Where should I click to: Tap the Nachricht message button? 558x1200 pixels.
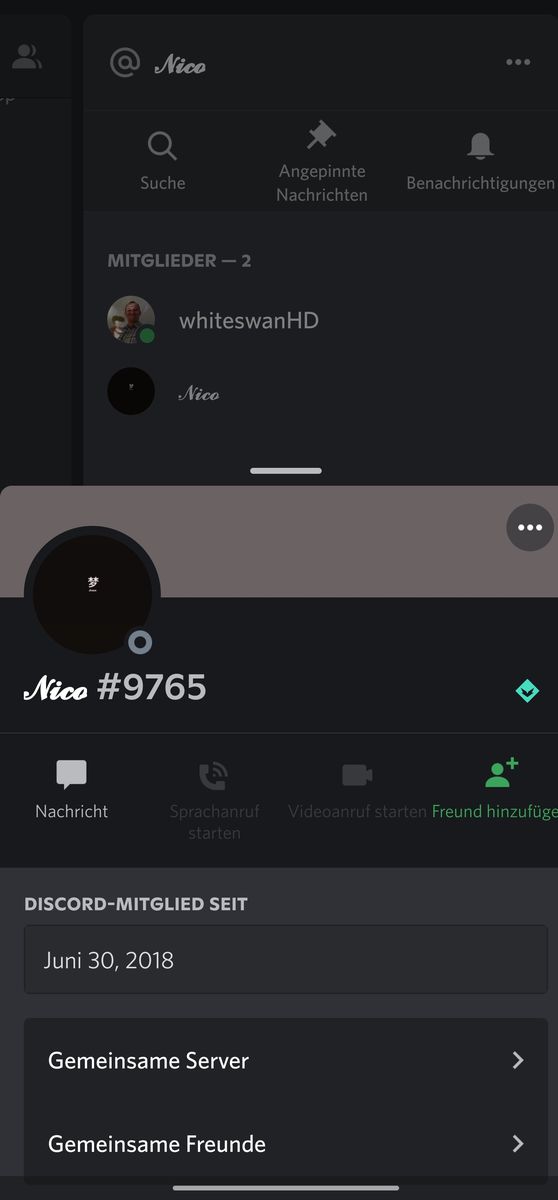[x=71, y=790]
